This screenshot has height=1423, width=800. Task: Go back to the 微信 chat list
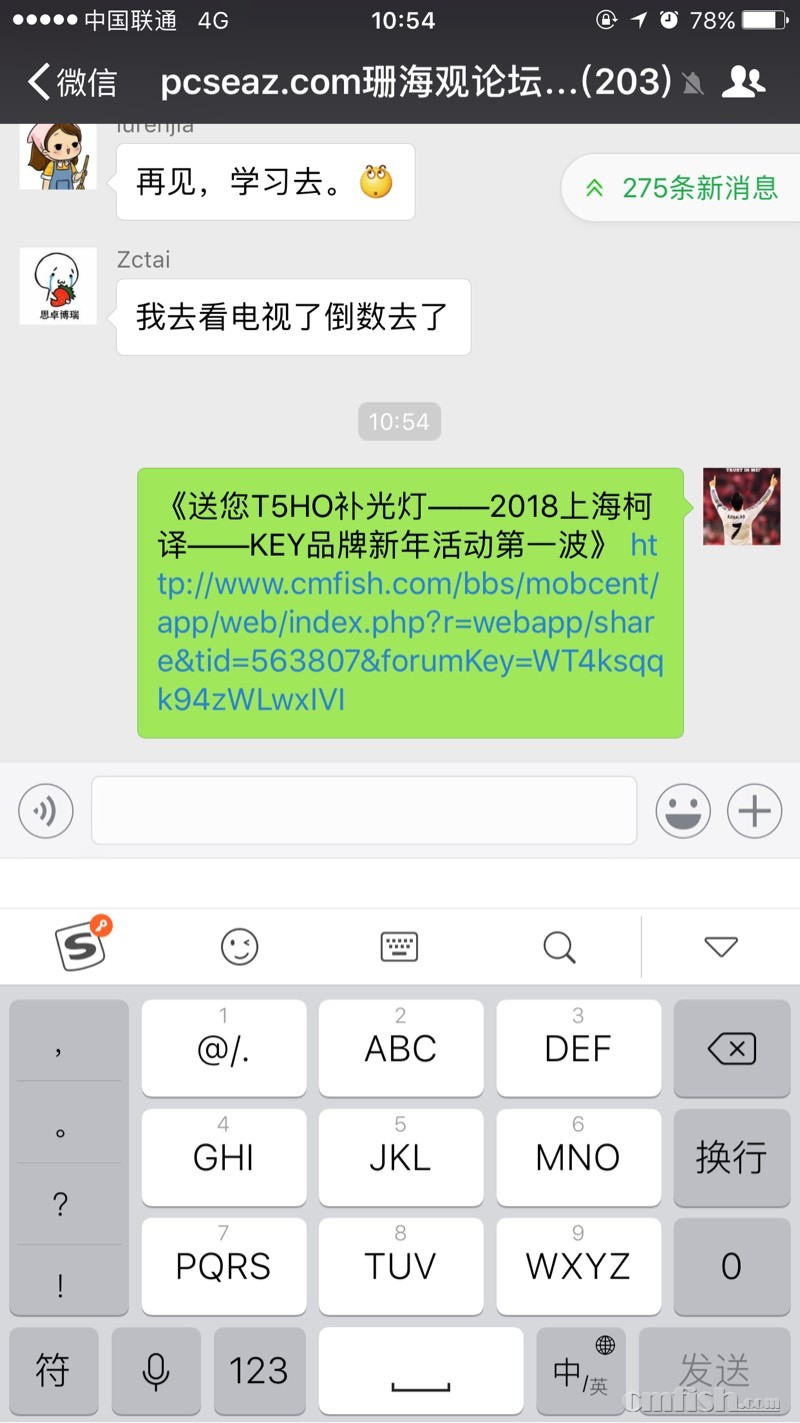tap(70, 82)
